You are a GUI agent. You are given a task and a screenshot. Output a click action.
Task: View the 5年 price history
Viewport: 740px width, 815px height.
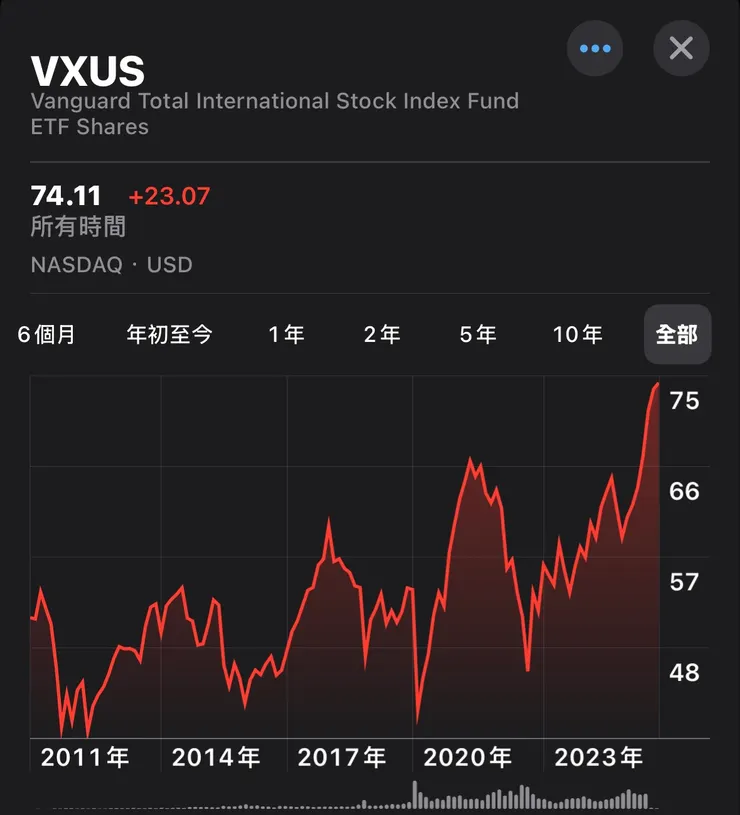click(x=478, y=335)
